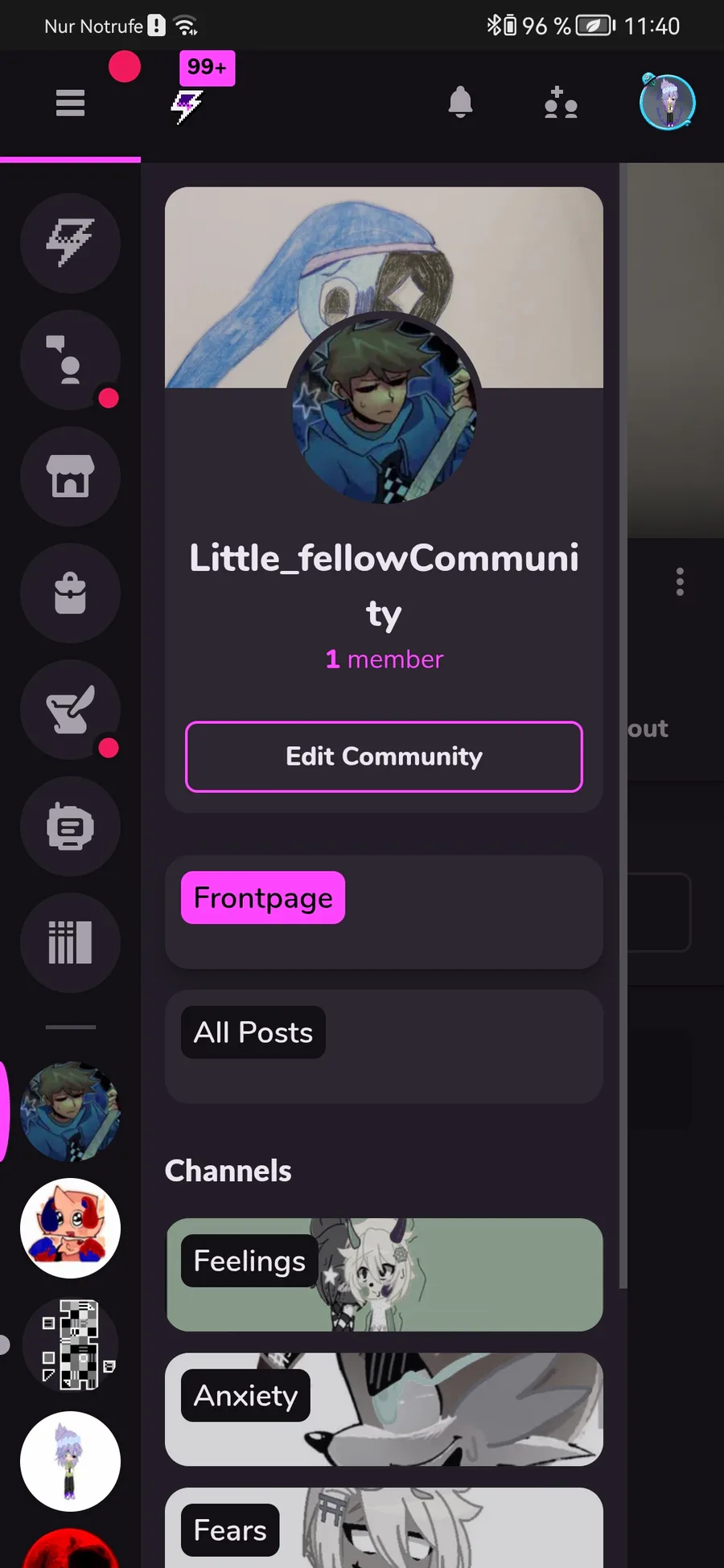Show All Posts
The height and width of the screenshot is (1568, 724).
coord(253,1032)
